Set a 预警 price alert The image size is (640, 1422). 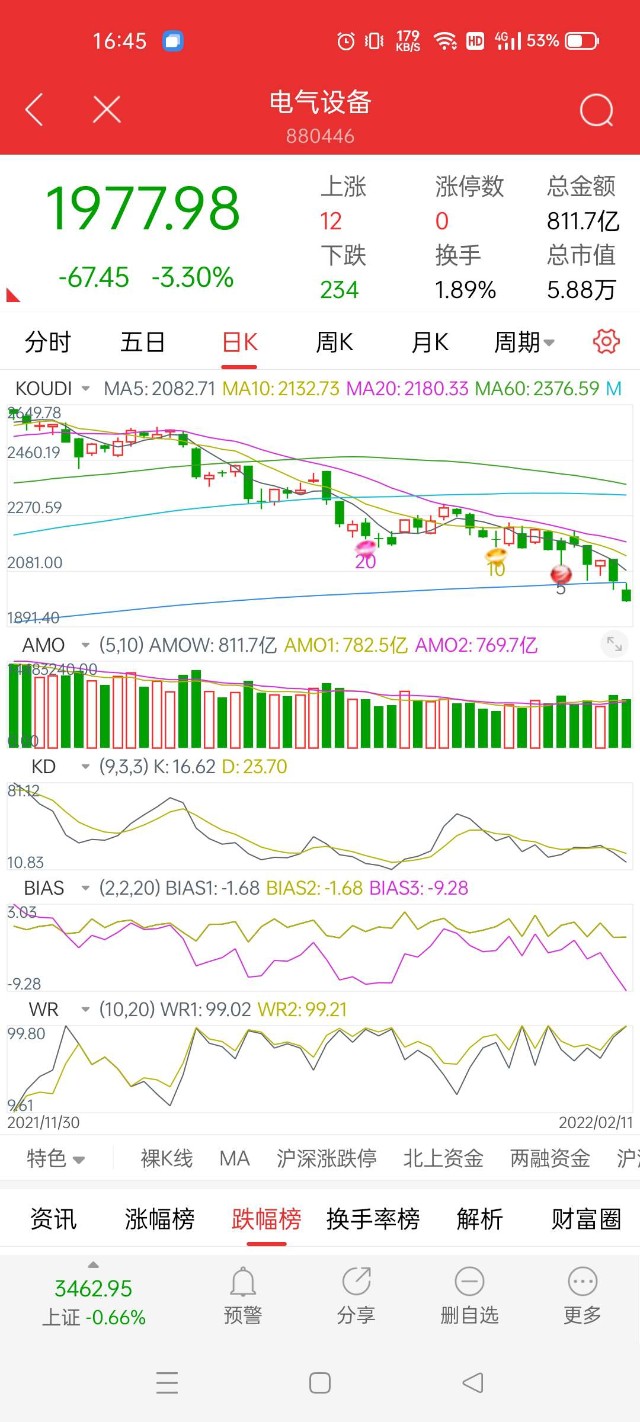243,1296
